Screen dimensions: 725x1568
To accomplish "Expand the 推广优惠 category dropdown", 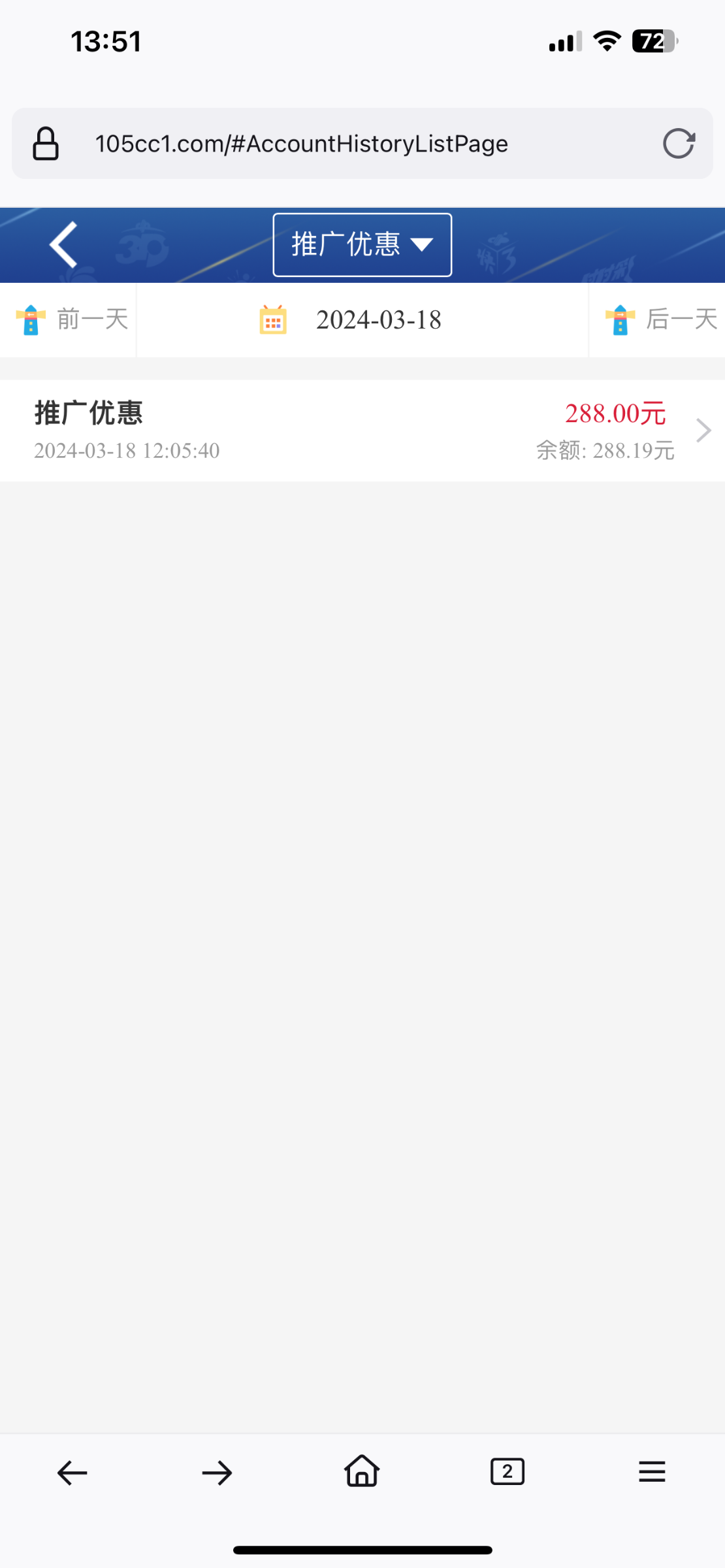I will click(x=362, y=245).
